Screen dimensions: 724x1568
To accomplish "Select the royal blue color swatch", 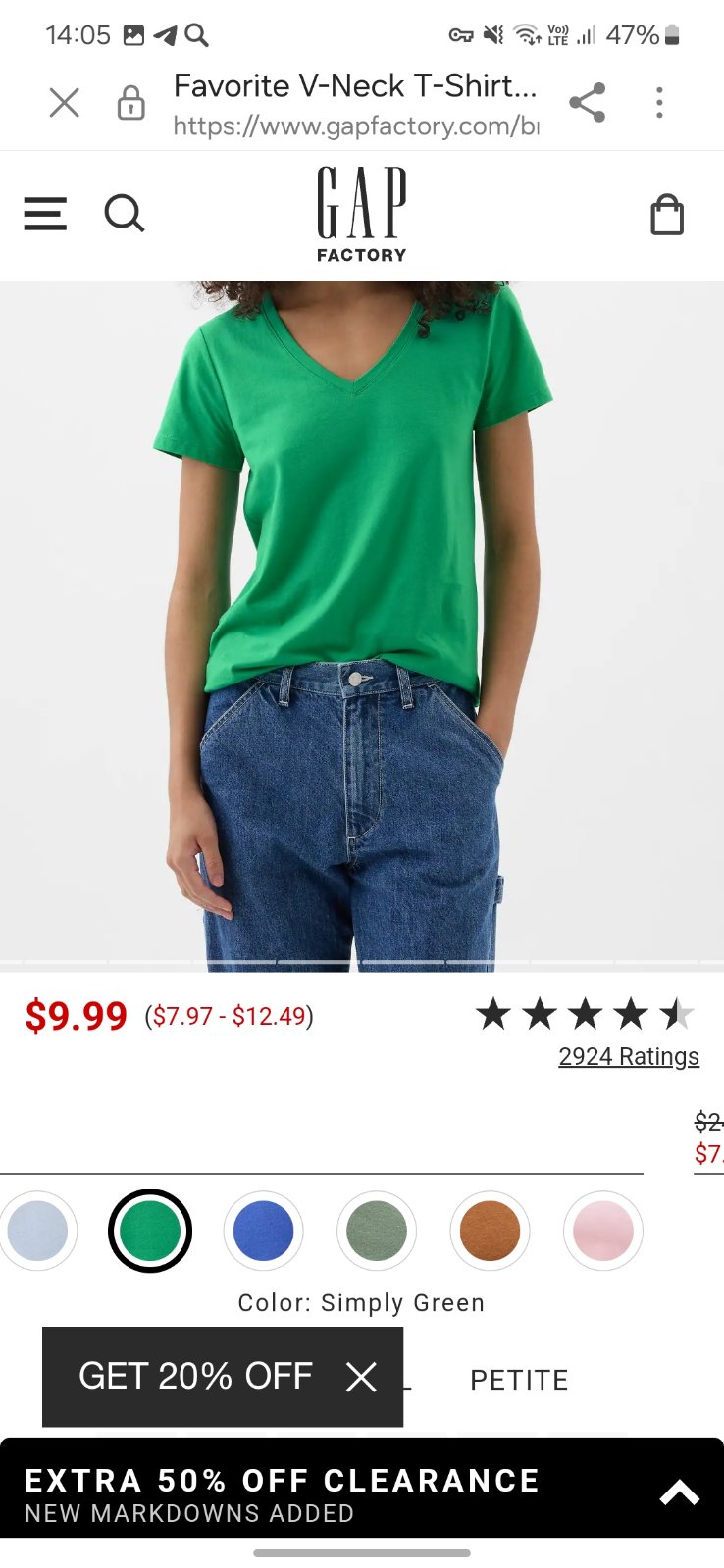I will click(x=263, y=1231).
